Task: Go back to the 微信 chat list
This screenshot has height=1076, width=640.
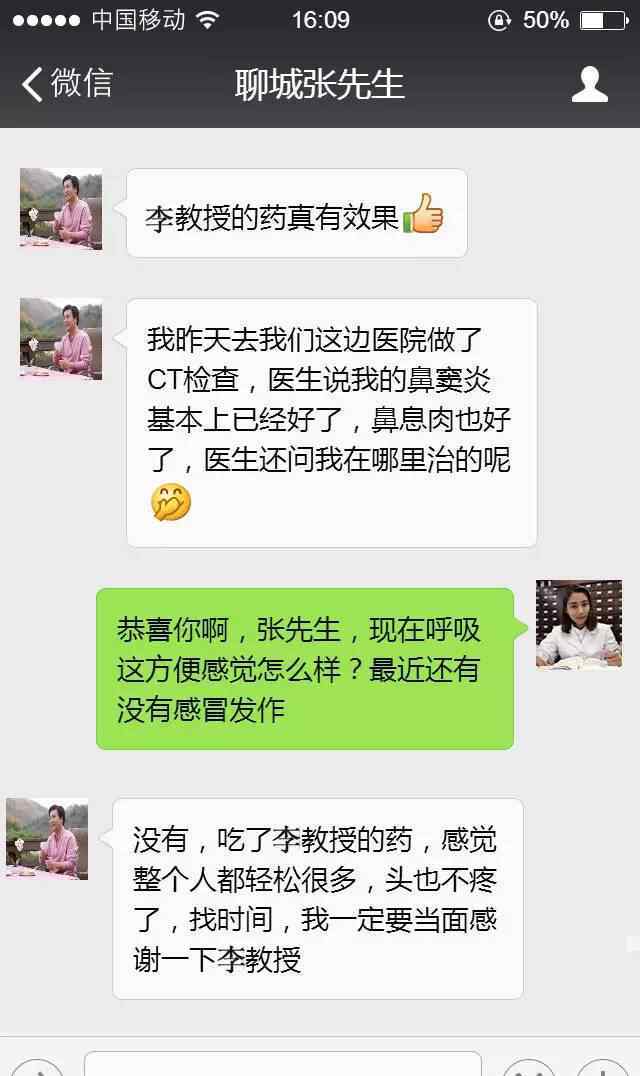Action: click(x=66, y=84)
